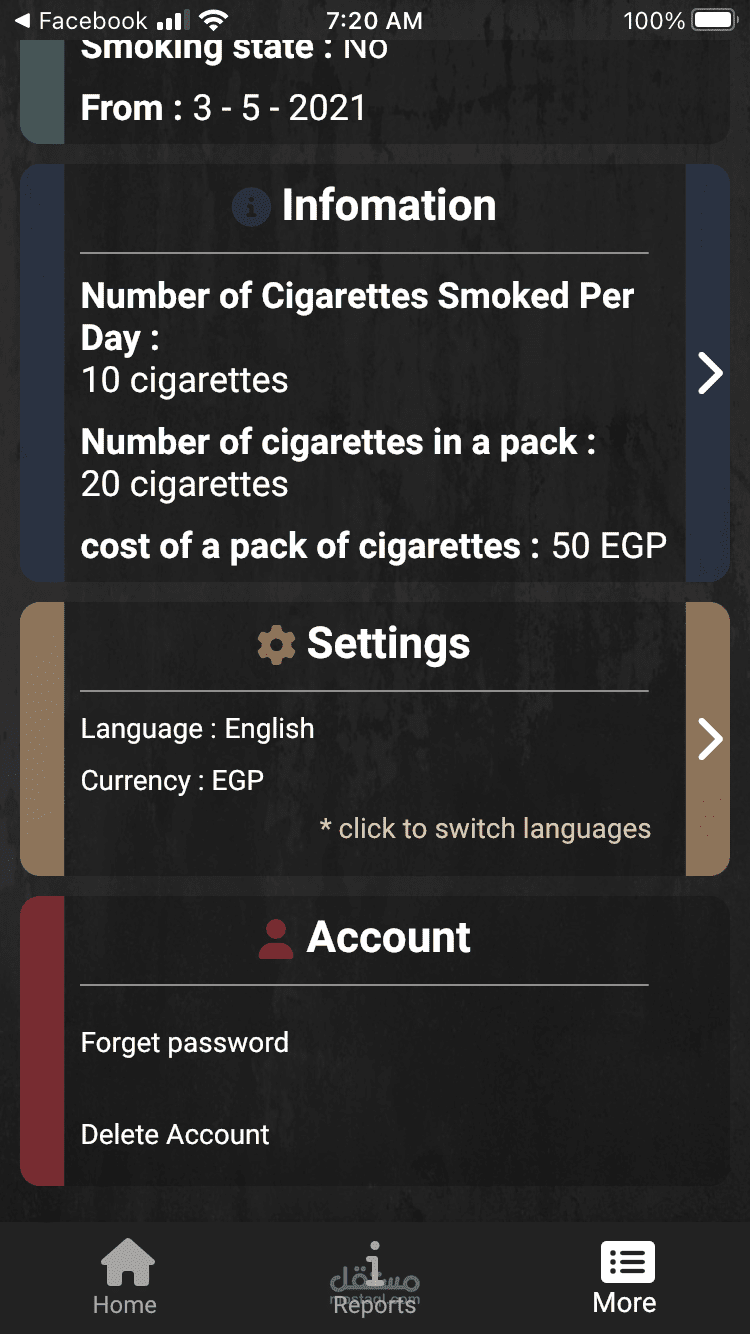Tap Forget password in Account
The image size is (750, 1334).
pyautogui.click(x=185, y=1042)
